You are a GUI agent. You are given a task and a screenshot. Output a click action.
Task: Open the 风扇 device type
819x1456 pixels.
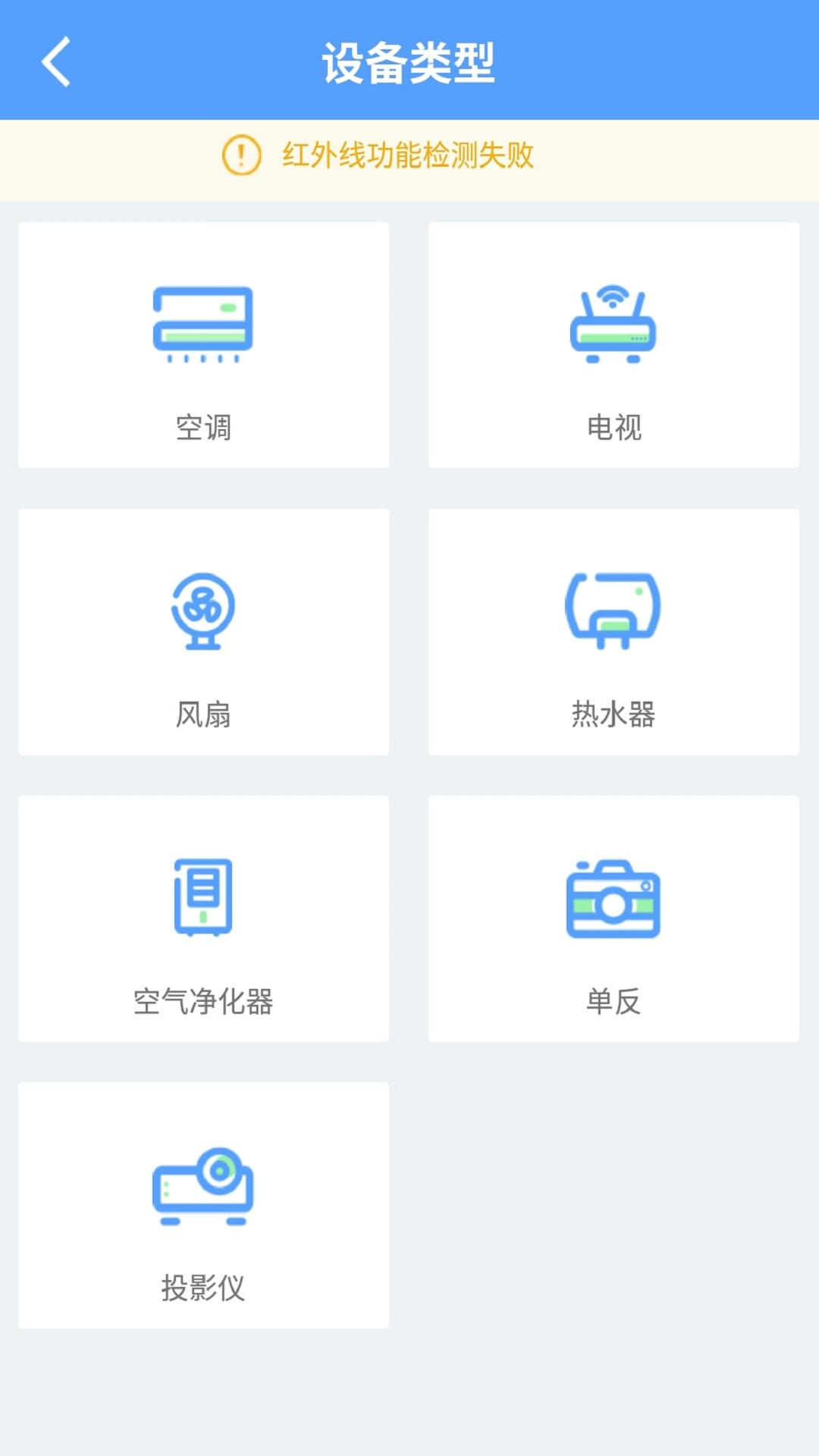pyautogui.click(x=203, y=632)
